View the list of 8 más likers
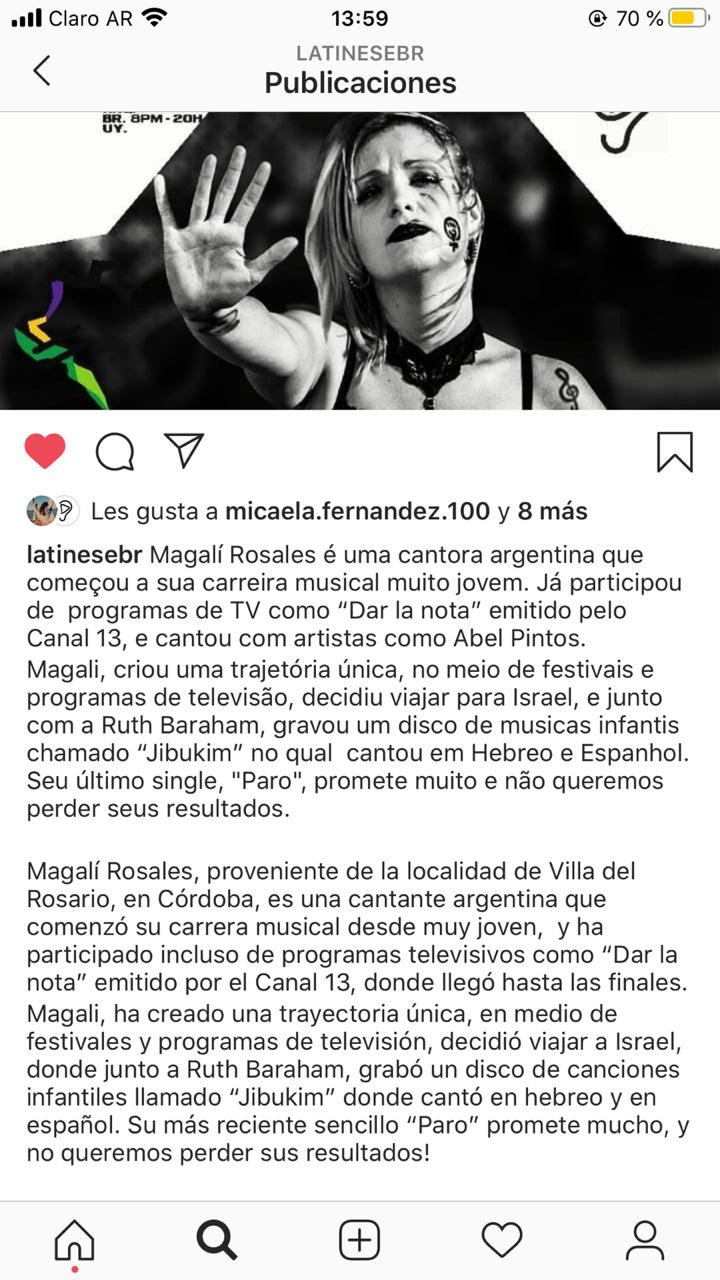Screen dimensions: 720x1280 (552, 512)
